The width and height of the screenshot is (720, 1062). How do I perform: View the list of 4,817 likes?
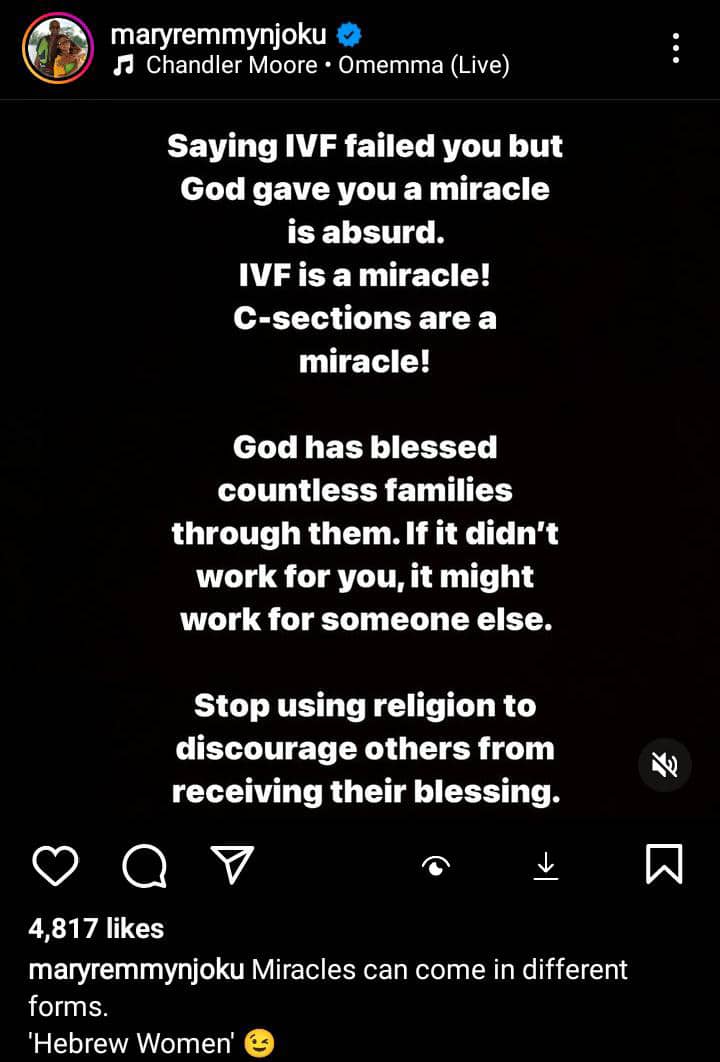(x=96, y=928)
